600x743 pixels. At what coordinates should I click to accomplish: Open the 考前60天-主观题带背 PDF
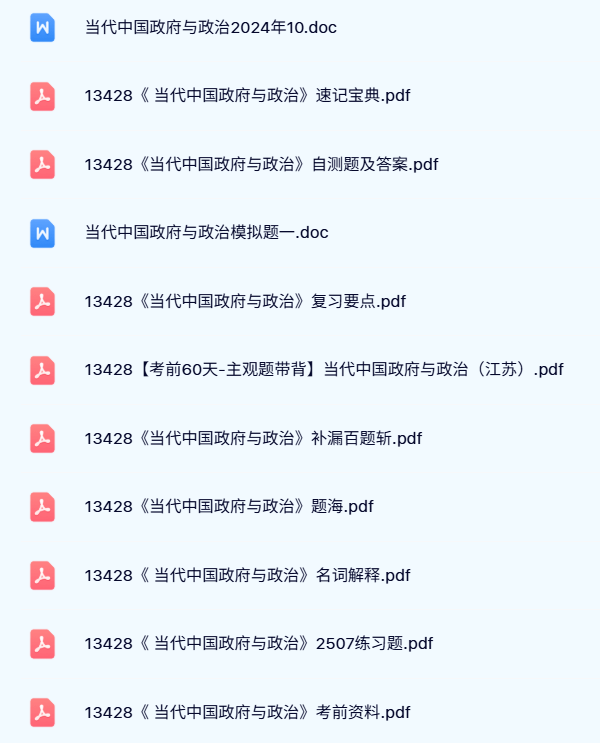(324, 370)
